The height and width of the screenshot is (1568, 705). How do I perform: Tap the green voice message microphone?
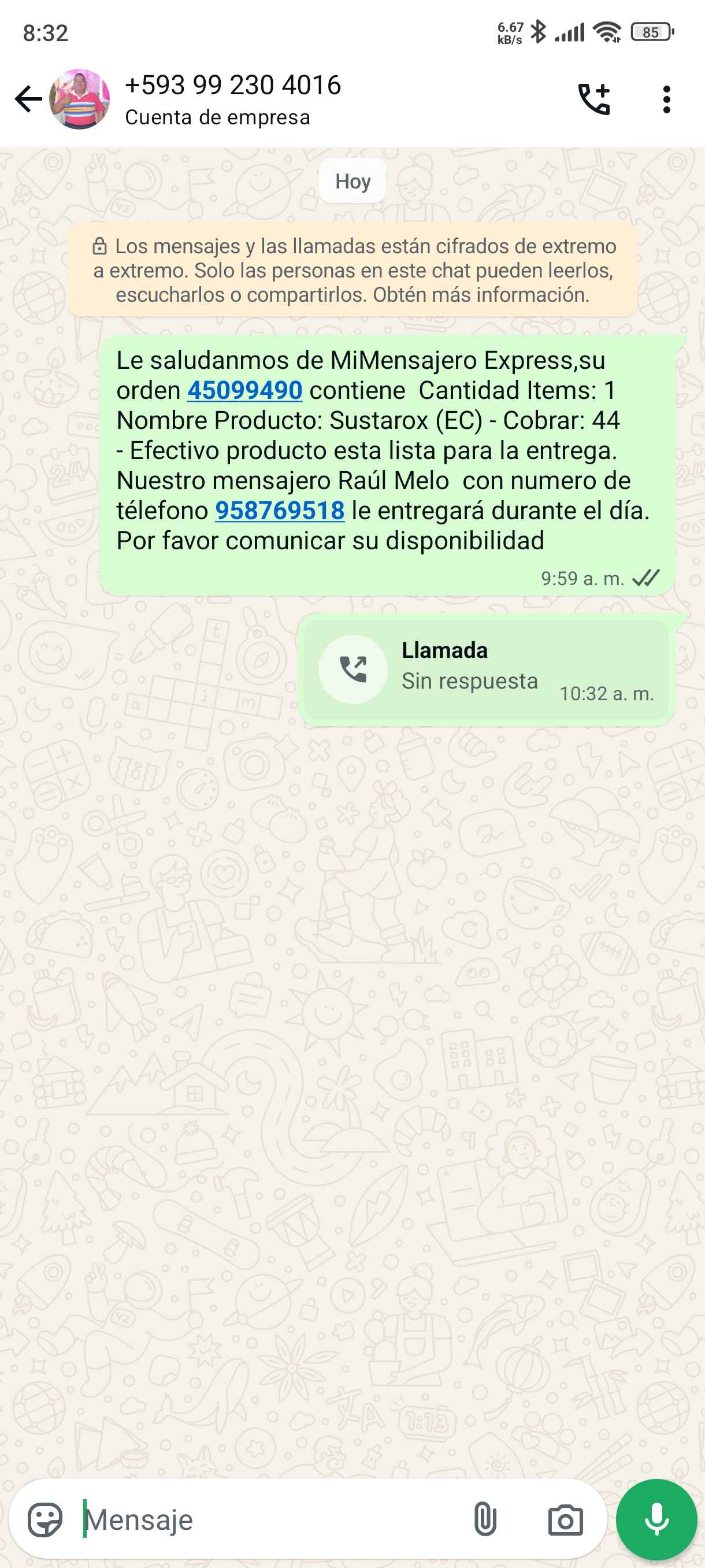coord(656,1519)
